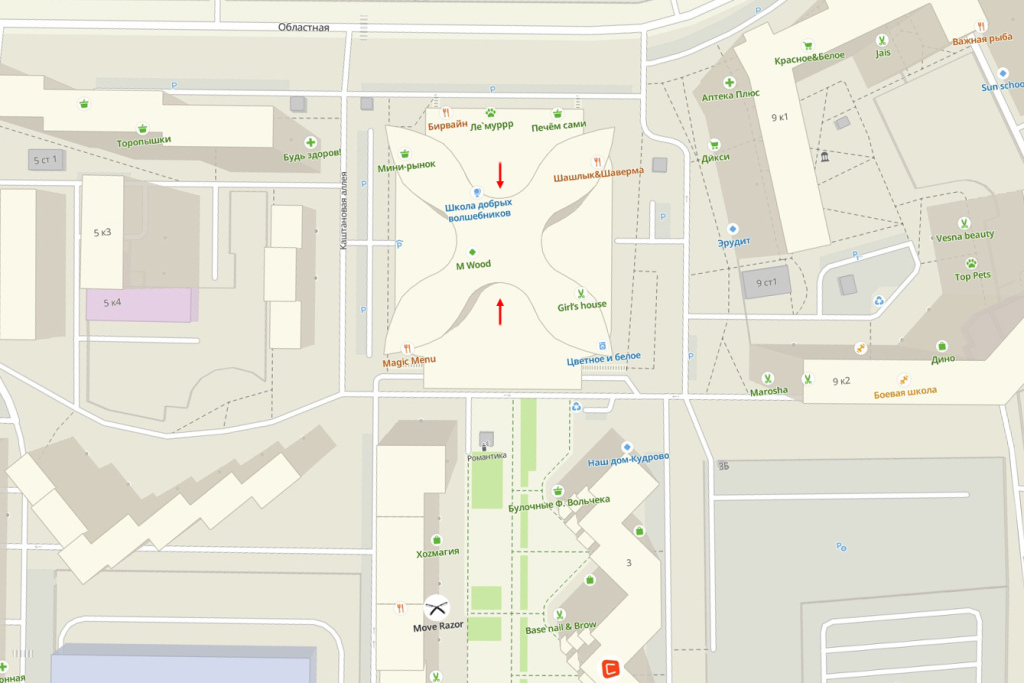Select the Булочные Ф. Вольчека marker
1024x683 pixels.
[558, 489]
